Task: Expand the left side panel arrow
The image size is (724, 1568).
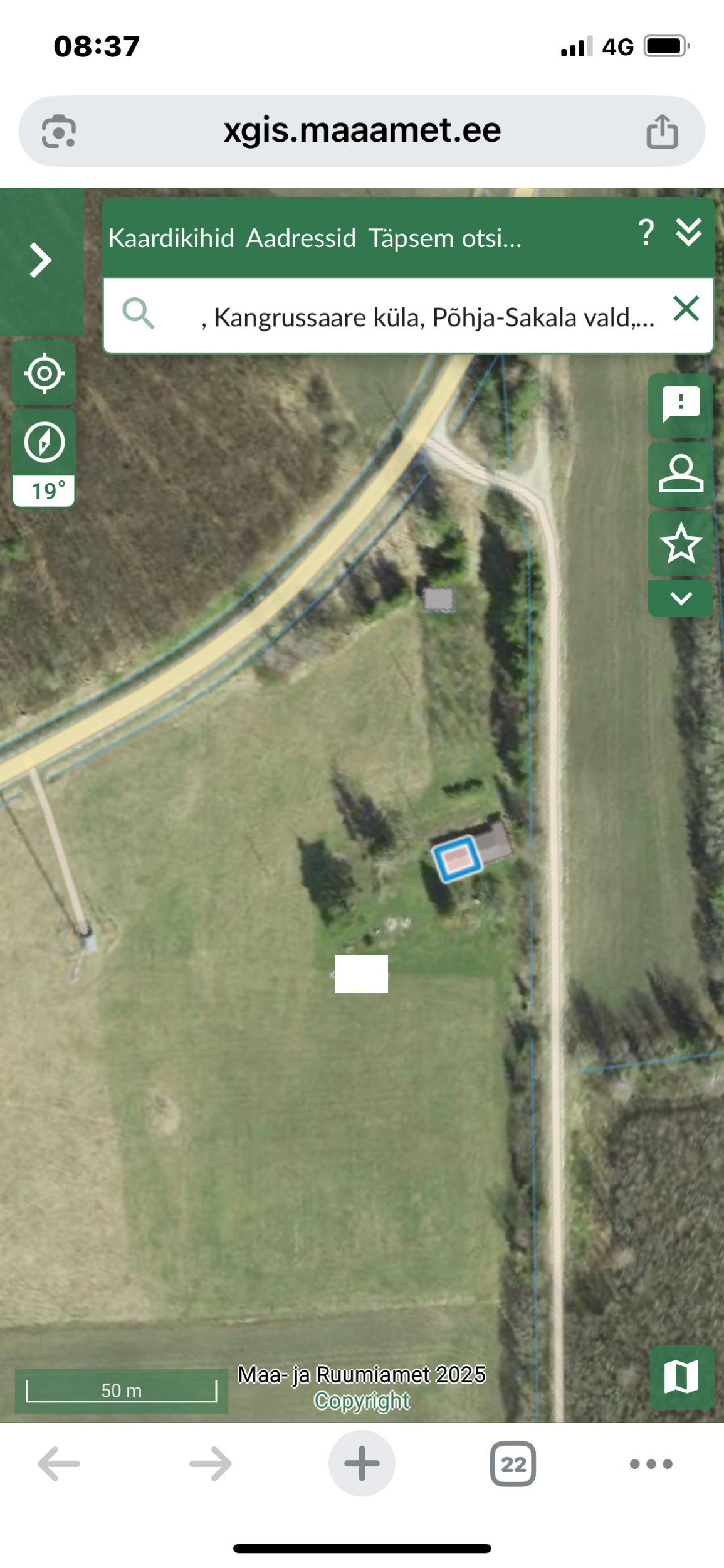Action: click(41, 260)
